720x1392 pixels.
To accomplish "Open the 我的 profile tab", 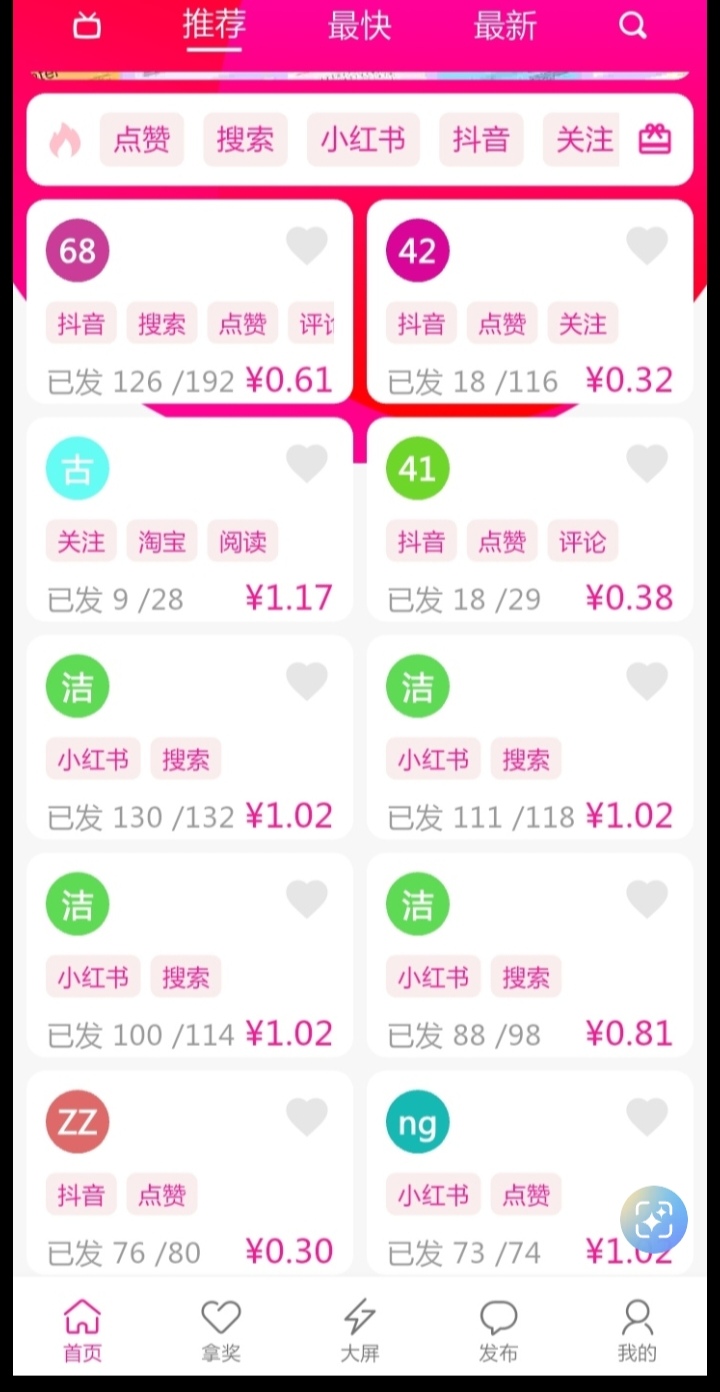I will 637,1332.
